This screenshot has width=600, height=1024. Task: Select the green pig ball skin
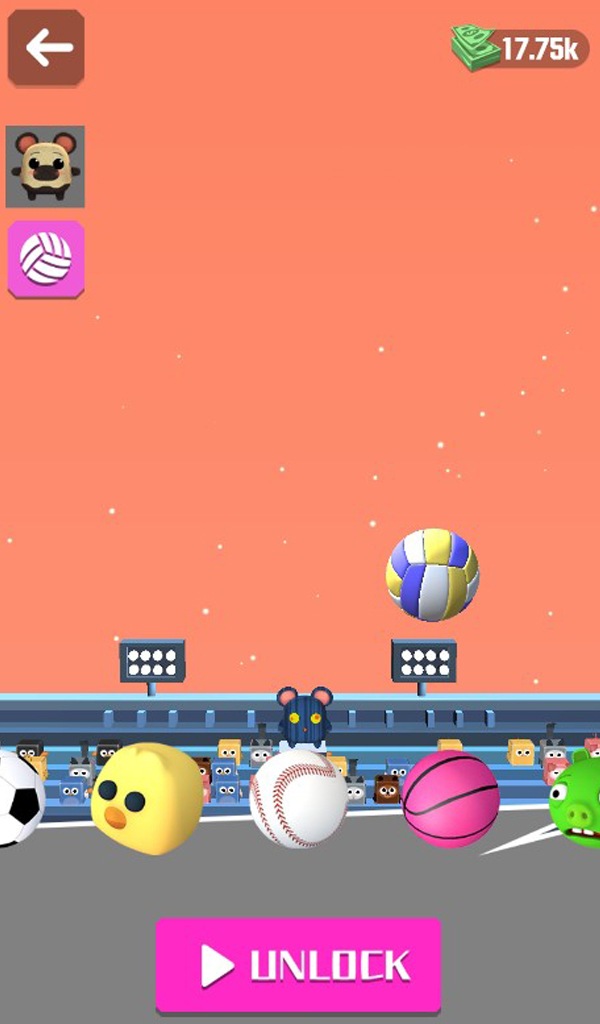(575, 799)
